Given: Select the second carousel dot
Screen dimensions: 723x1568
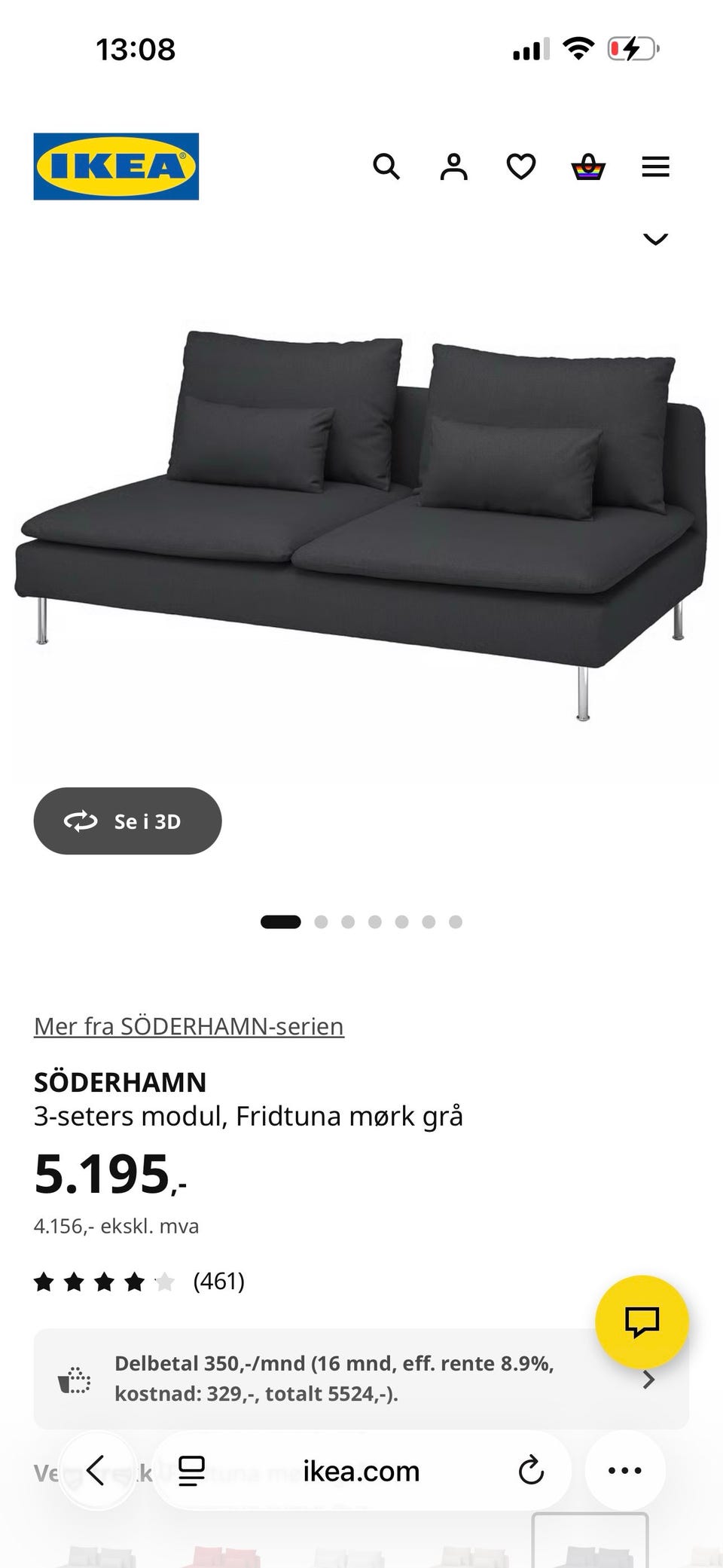Looking at the screenshot, I should [x=322, y=922].
